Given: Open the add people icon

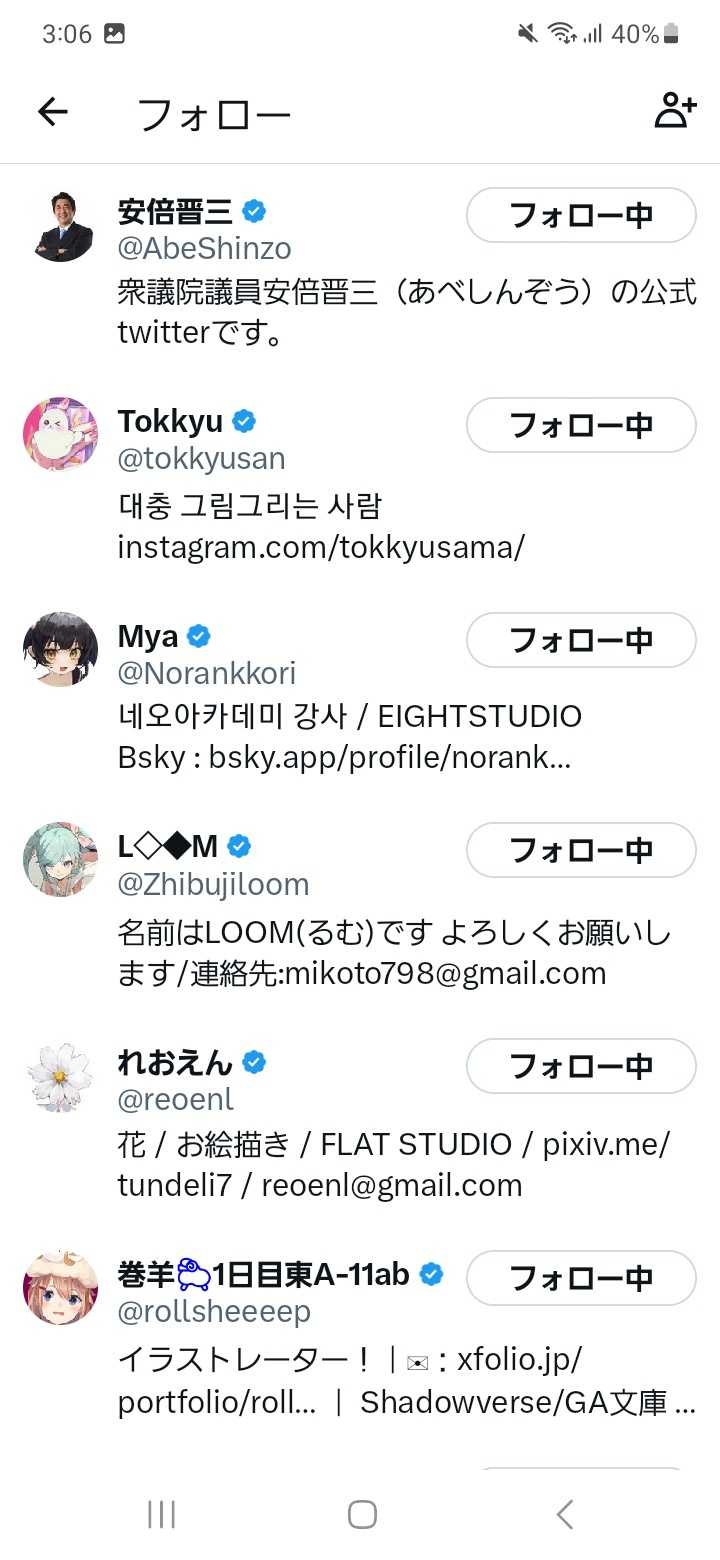Looking at the screenshot, I should pyautogui.click(x=675, y=111).
